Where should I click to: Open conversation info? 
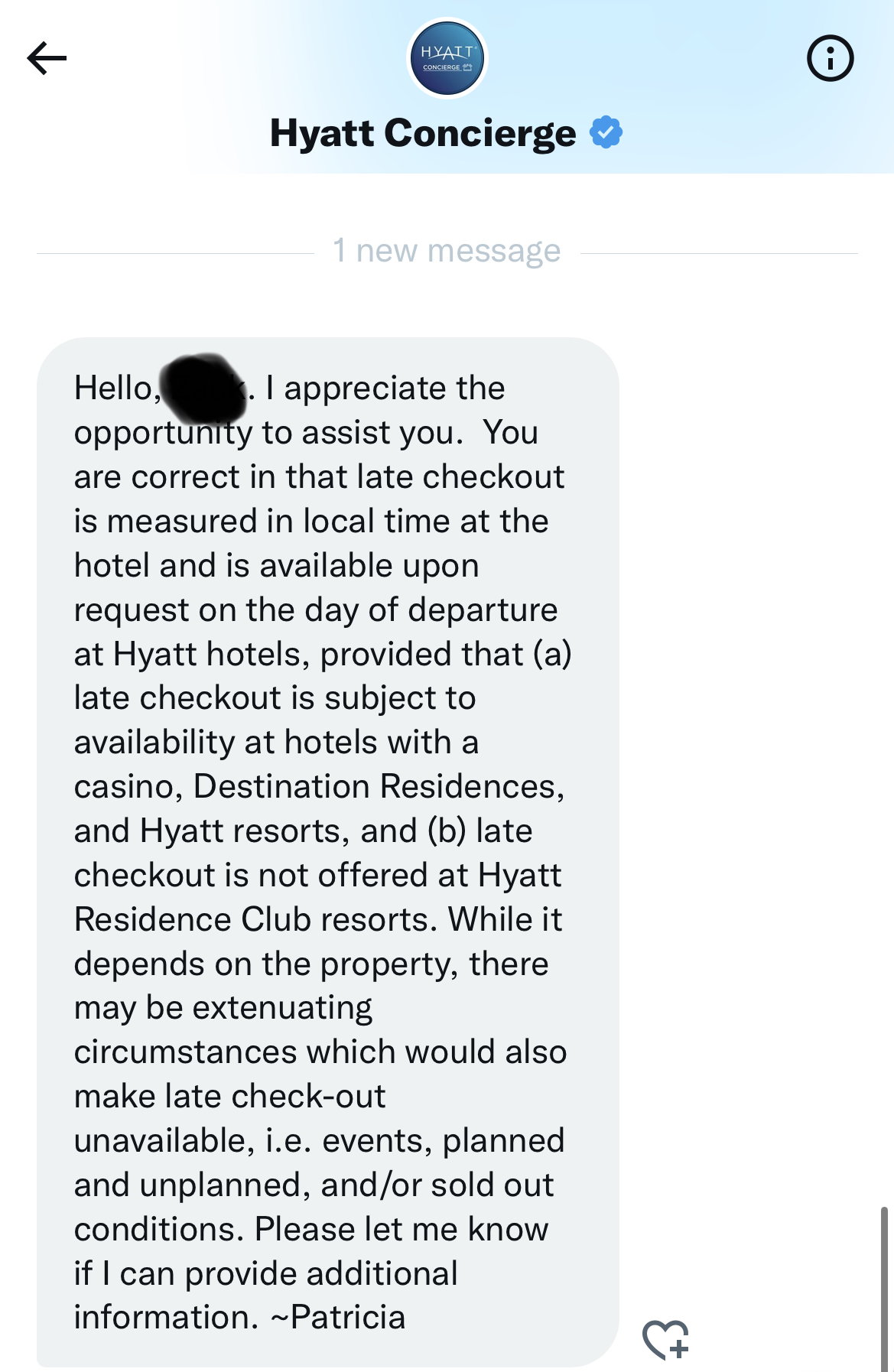tap(830, 58)
